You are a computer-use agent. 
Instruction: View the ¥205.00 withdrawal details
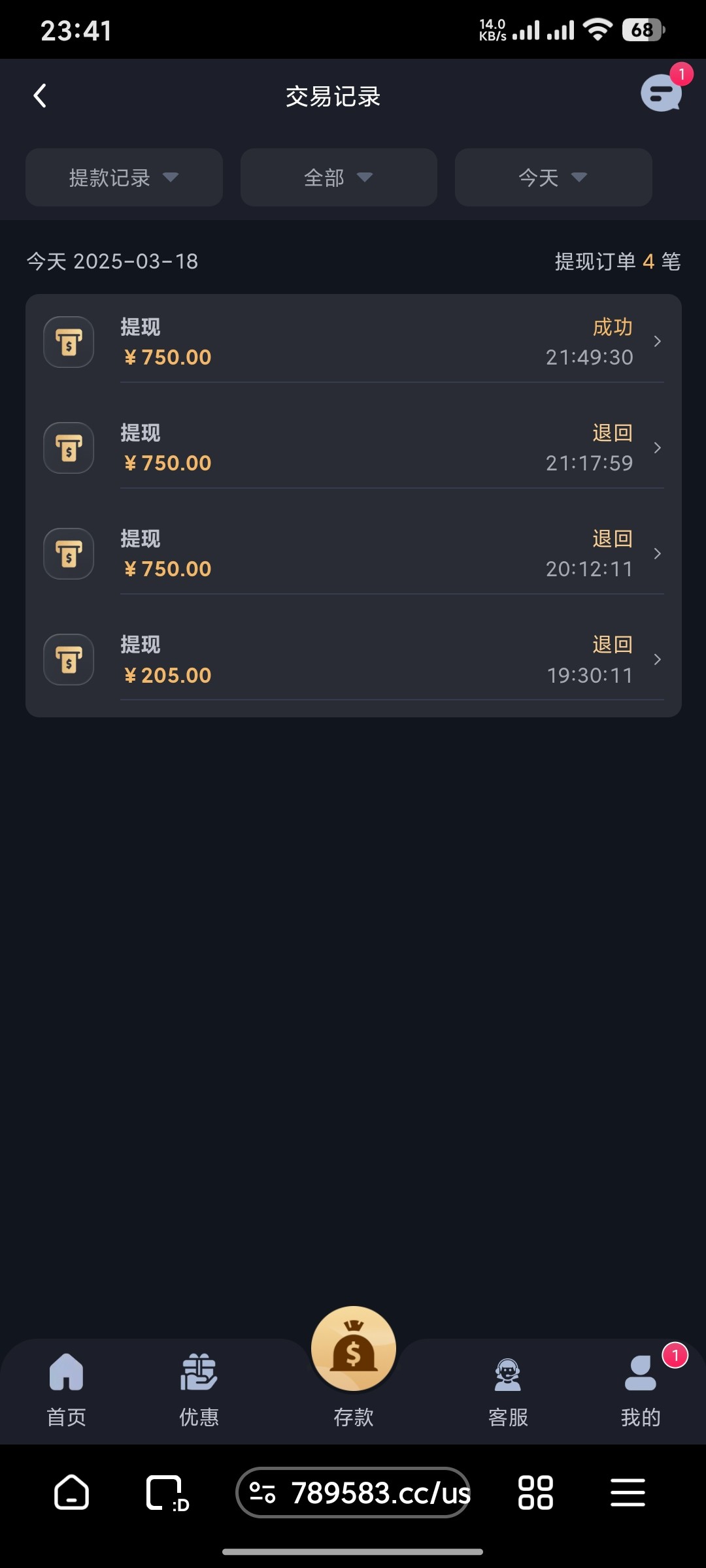click(353, 659)
